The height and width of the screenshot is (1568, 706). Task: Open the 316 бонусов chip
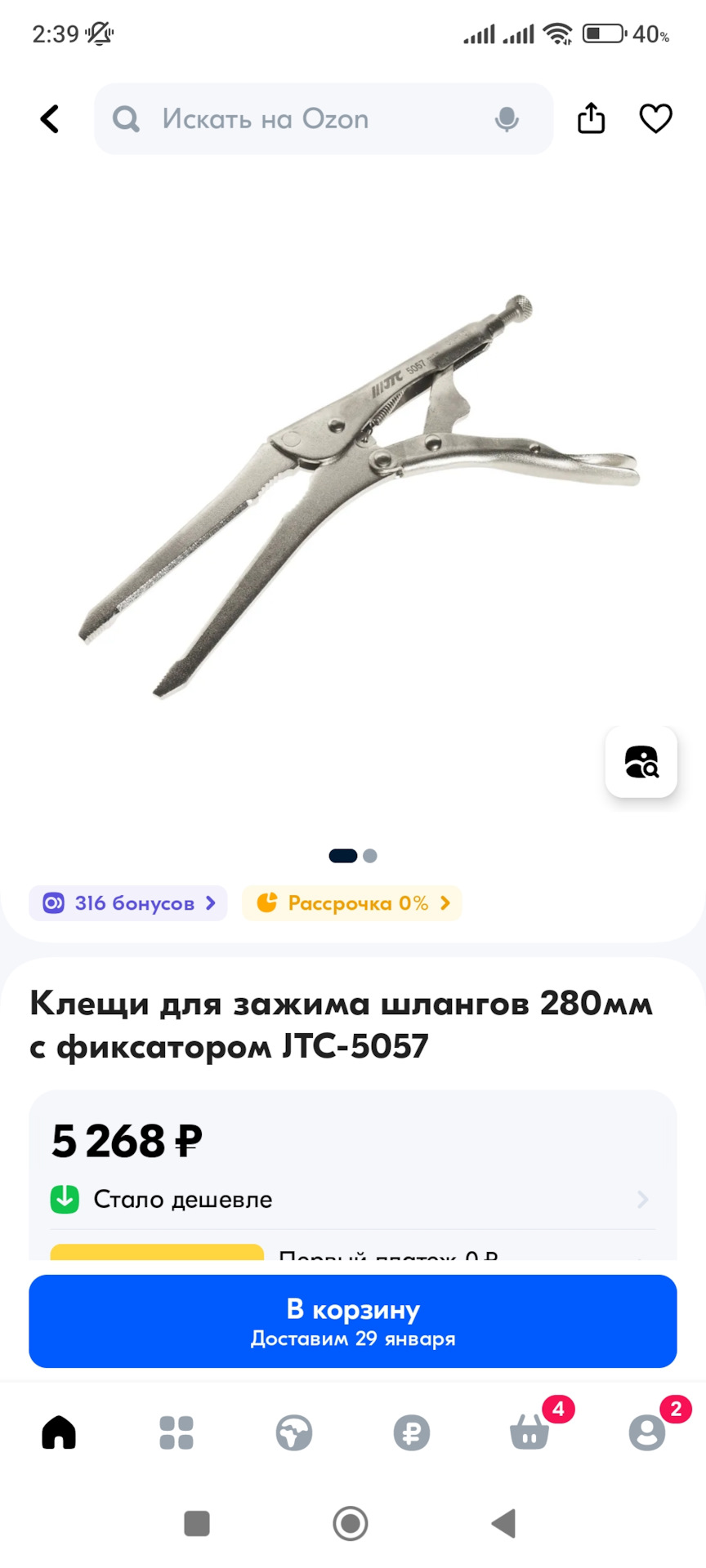(128, 903)
